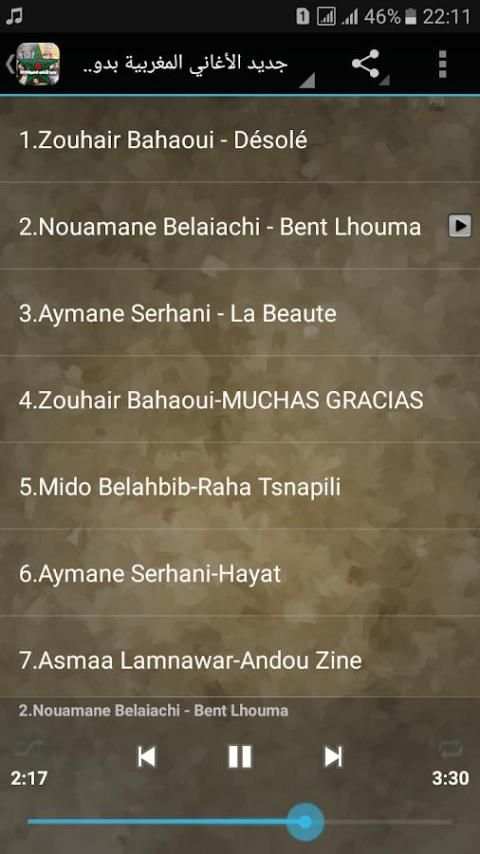Viewport: 480px width, 854px height.
Task: Tap the playback seek bar
Action: click(240, 821)
